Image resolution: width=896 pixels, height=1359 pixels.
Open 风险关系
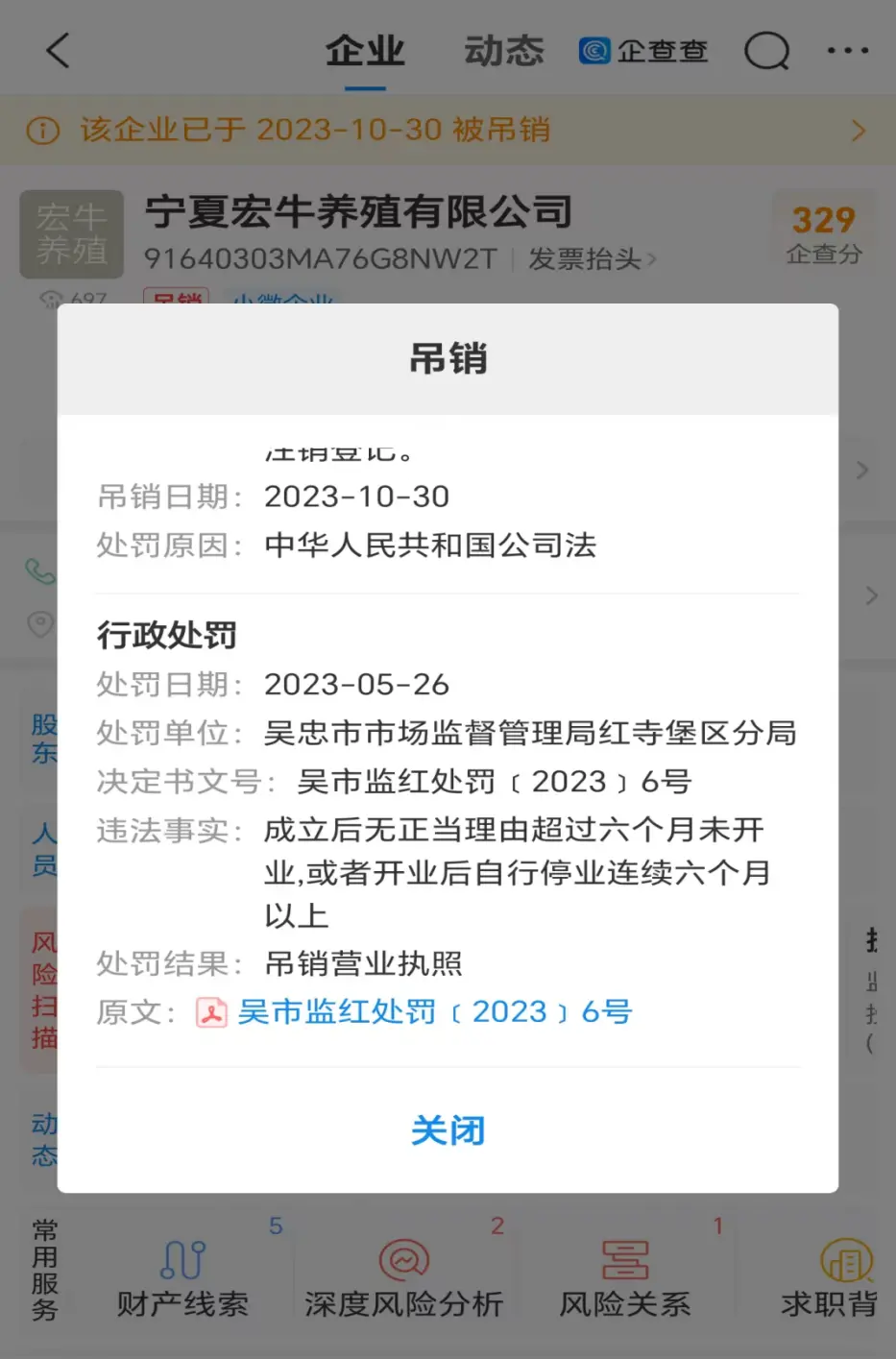(624, 1279)
